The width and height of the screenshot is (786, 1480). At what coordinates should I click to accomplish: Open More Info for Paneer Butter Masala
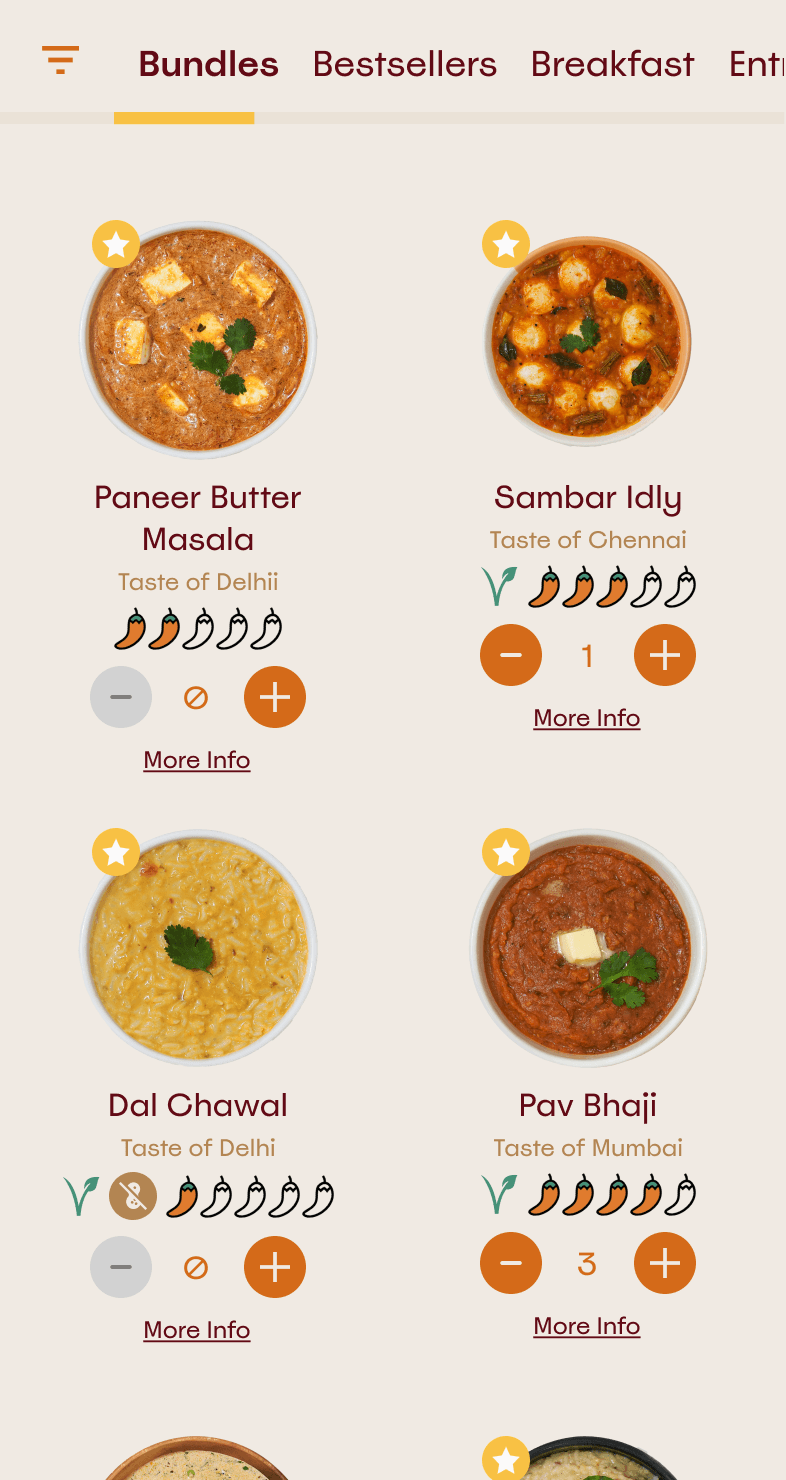[x=197, y=760]
